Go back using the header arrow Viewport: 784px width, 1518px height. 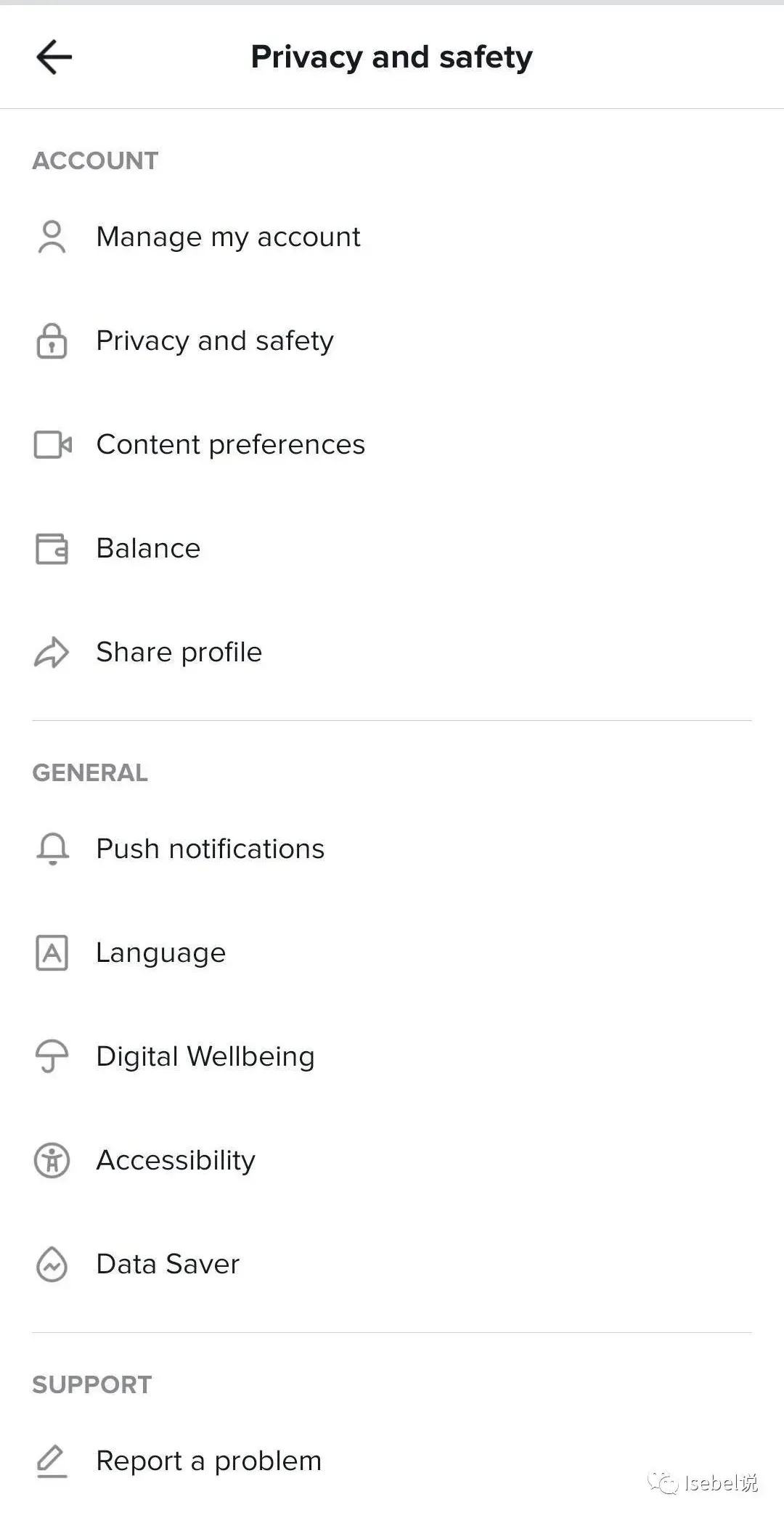54,57
